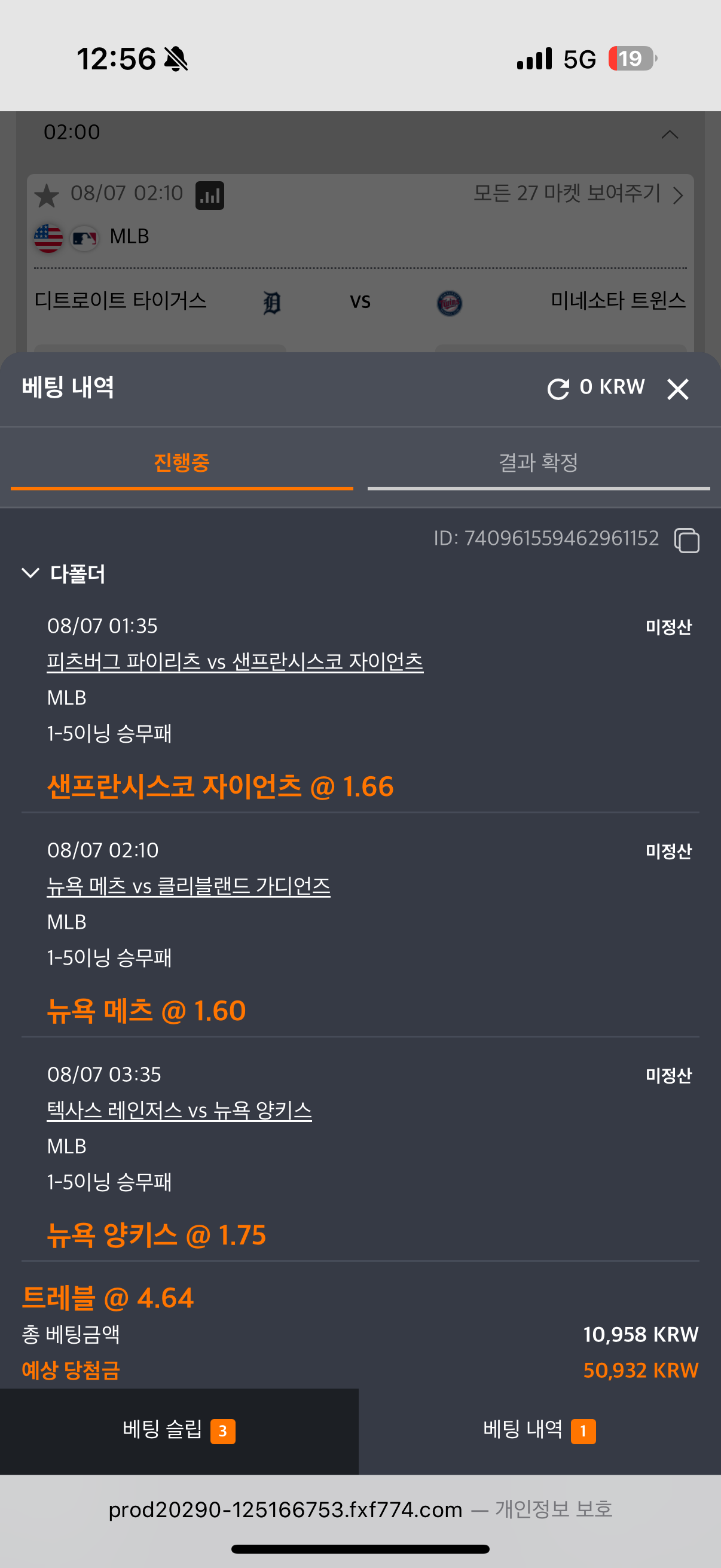Close the 베팅 내역 panel

tap(677, 389)
